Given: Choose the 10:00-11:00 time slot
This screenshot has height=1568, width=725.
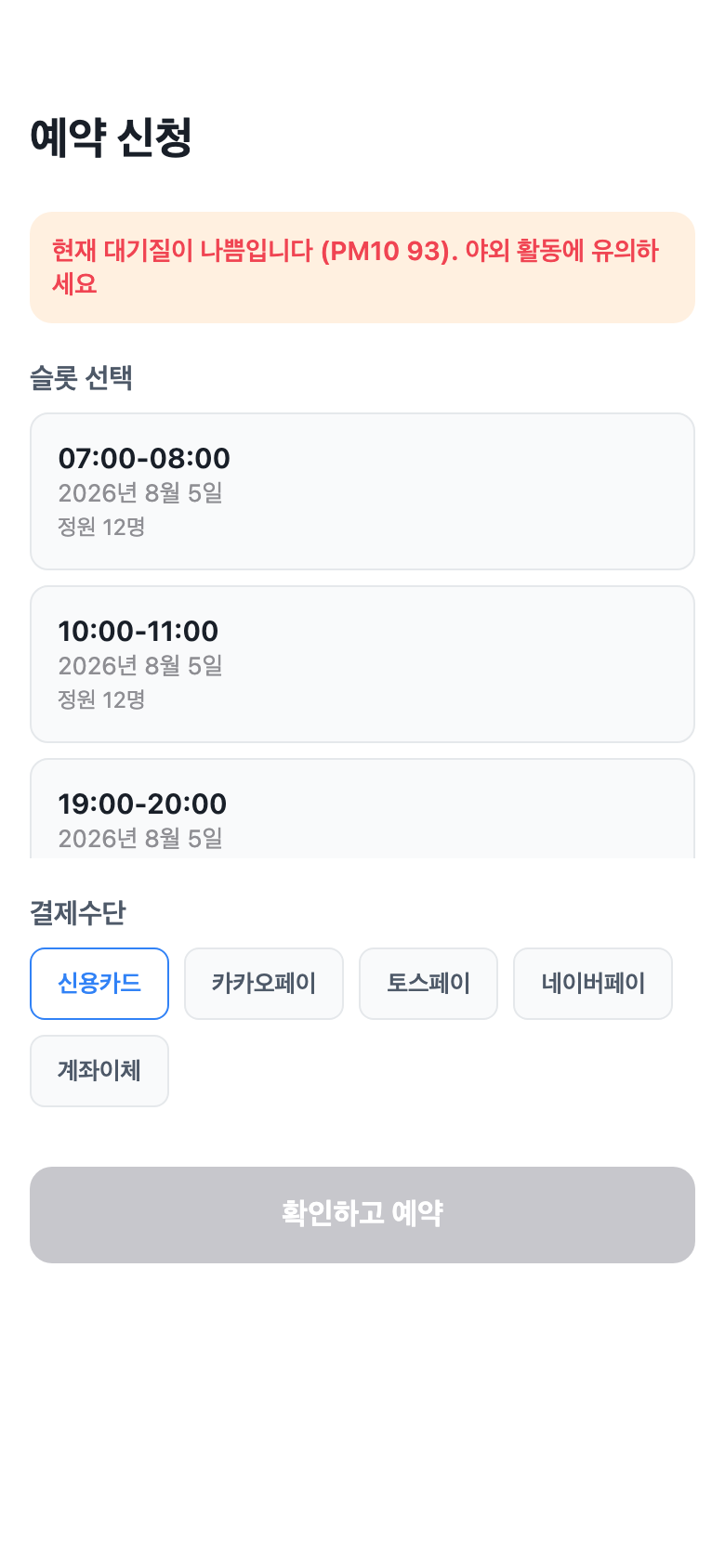Looking at the screenshot, I should pyautogui.click(x=362, y=664).
